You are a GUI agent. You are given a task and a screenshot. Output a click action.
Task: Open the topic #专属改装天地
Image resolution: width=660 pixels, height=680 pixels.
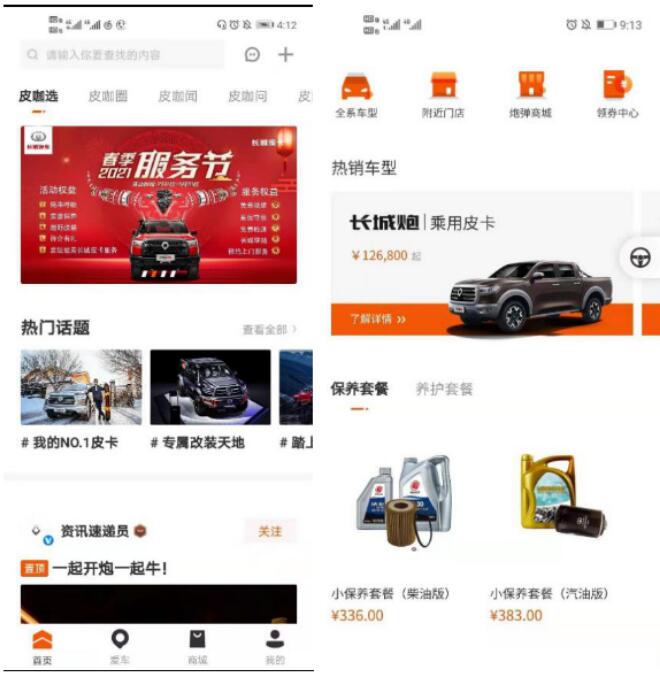(210, 388)
